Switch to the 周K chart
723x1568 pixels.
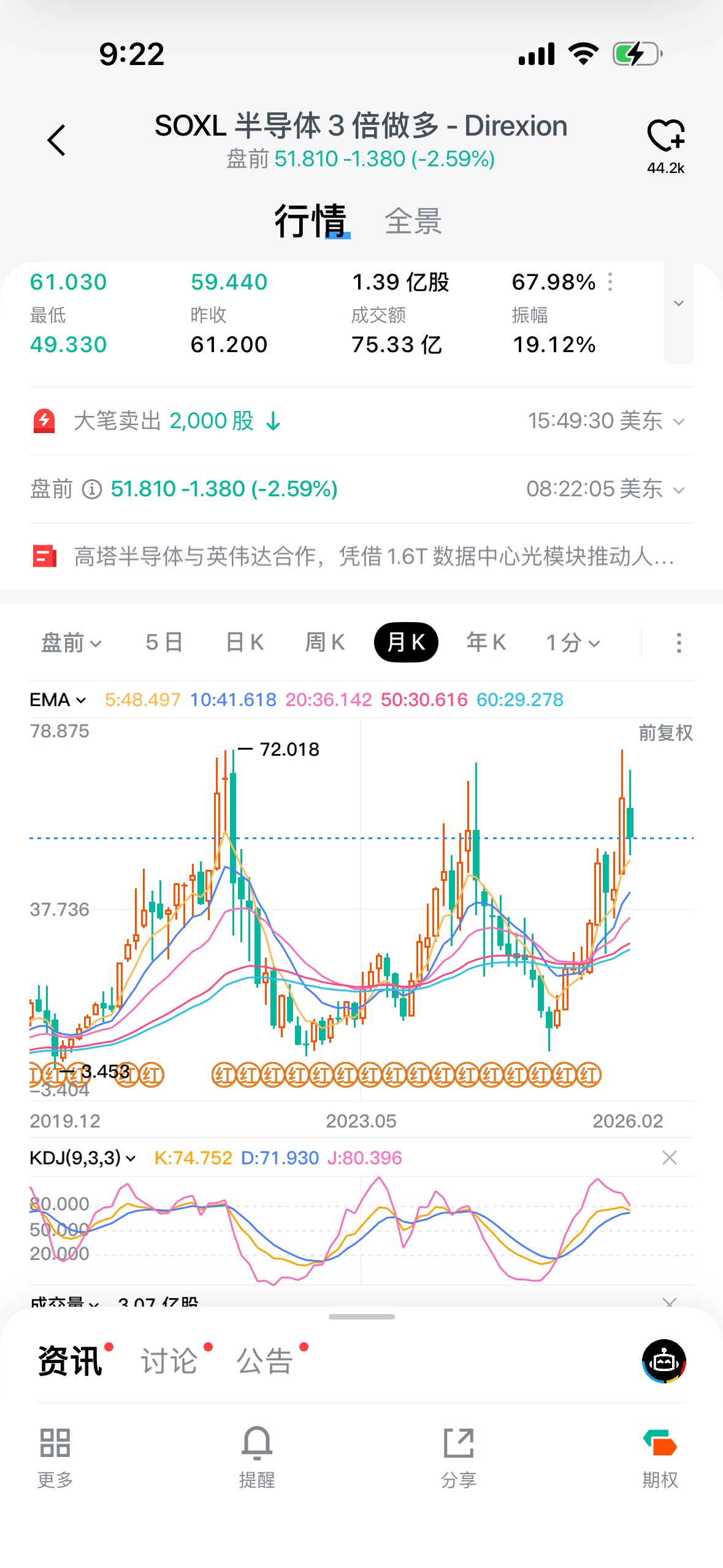point(325,642)
